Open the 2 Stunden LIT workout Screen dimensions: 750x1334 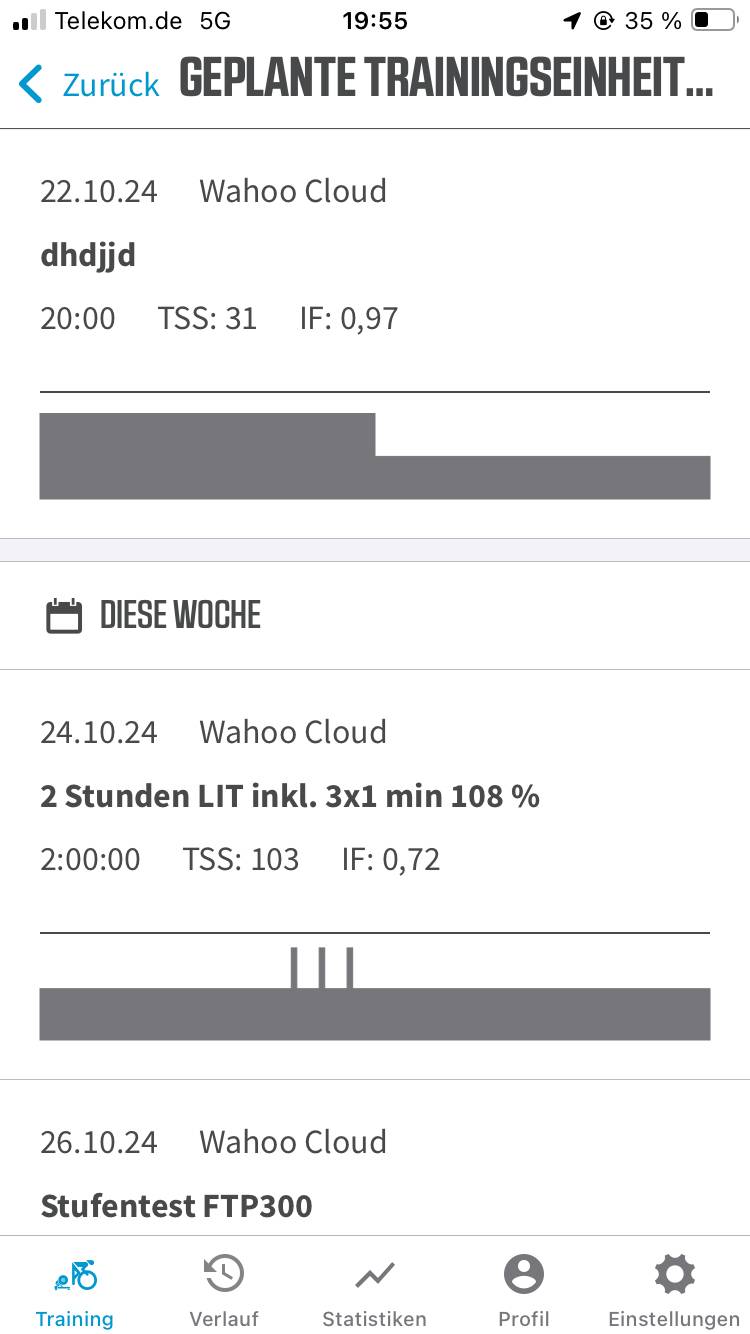[374, 875]
